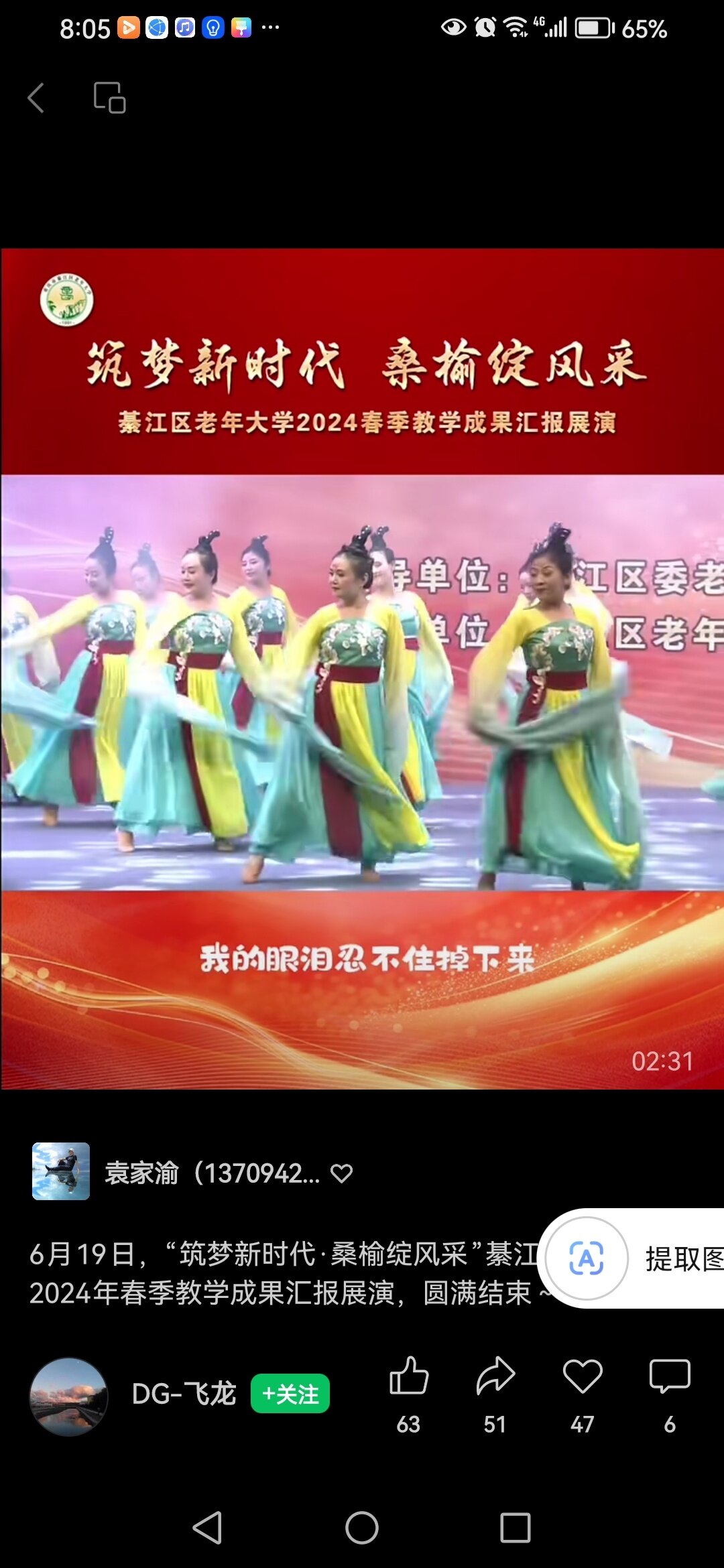Viewport: 724px width, 1568px height.
Task: Follow DG-飞龙 with the +关注 button
Action: (290, 1394)
